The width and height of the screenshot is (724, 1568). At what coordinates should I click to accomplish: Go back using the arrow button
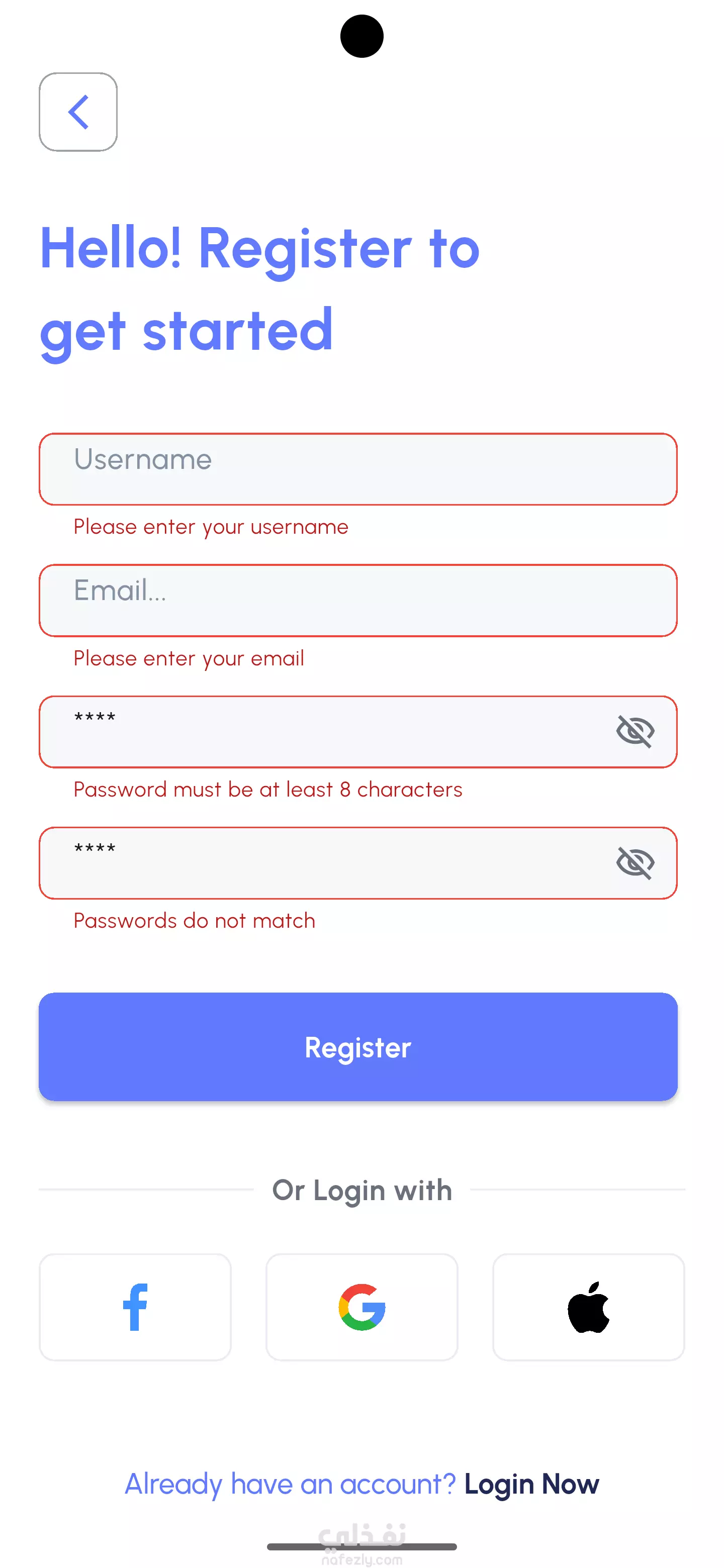pyautogui.click(x=78, y=112)
